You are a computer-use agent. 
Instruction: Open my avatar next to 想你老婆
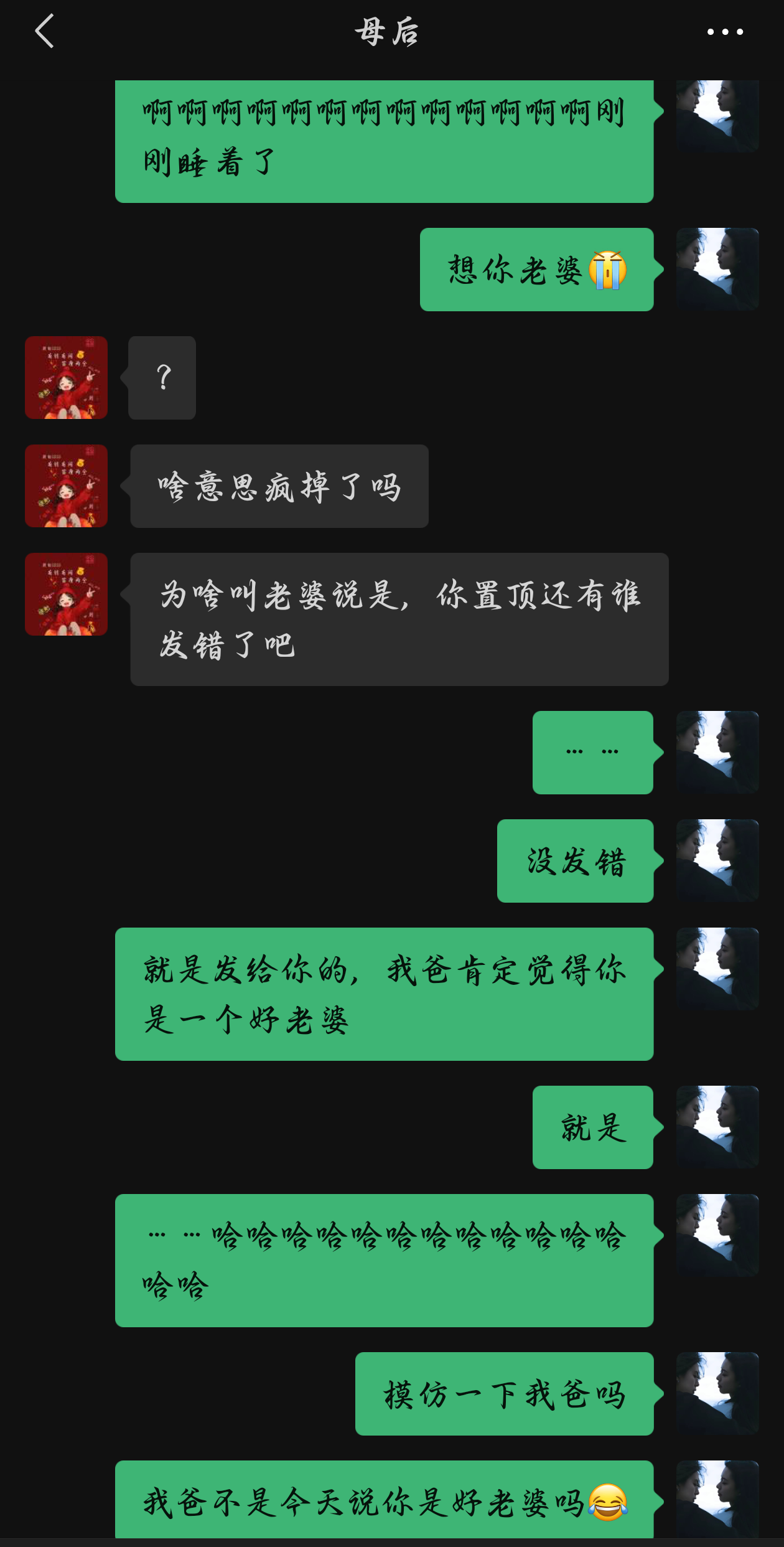pyautogui.click(x=717, y=270)
